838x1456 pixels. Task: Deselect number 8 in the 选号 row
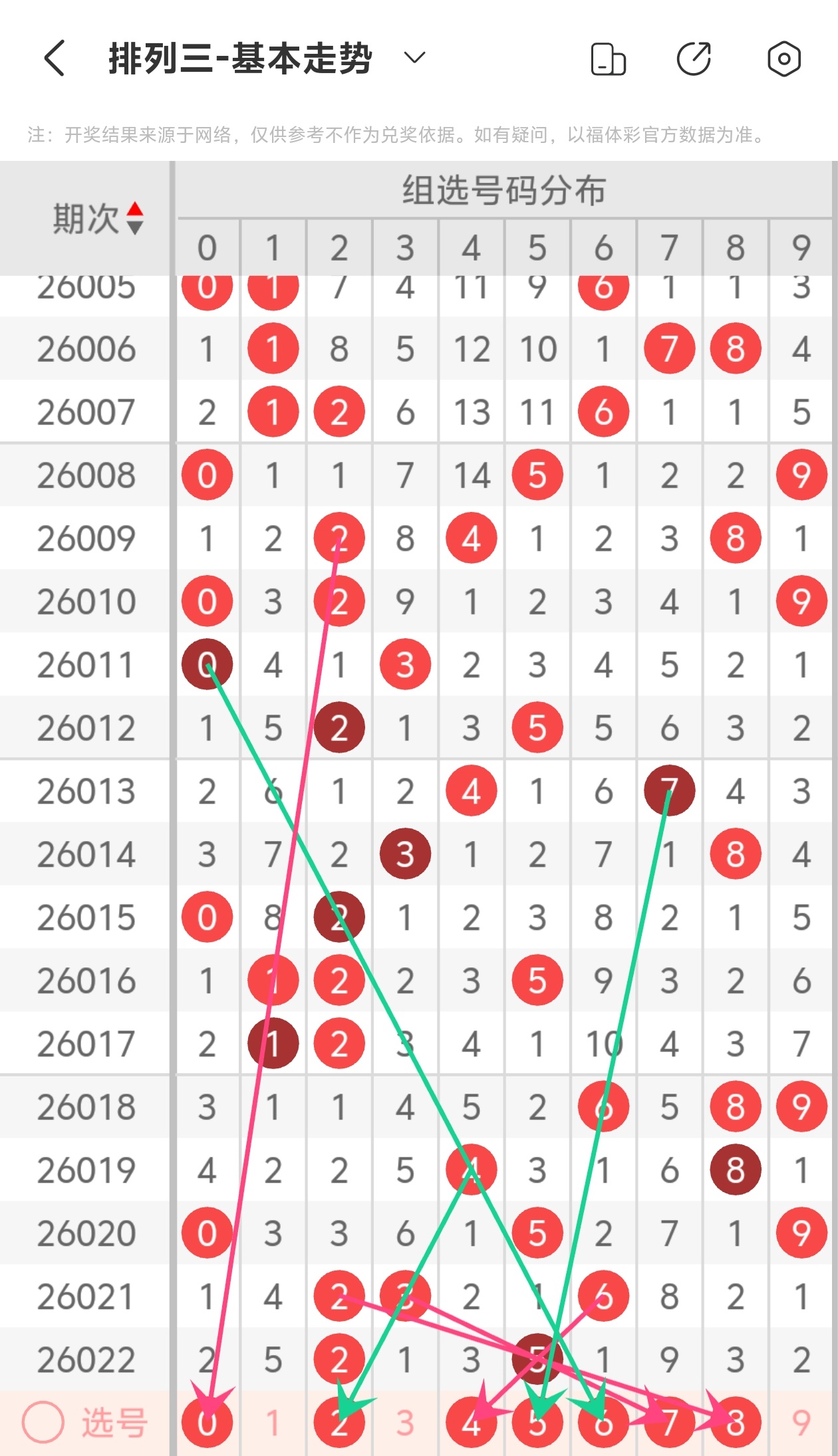[x=735, y=1423]
